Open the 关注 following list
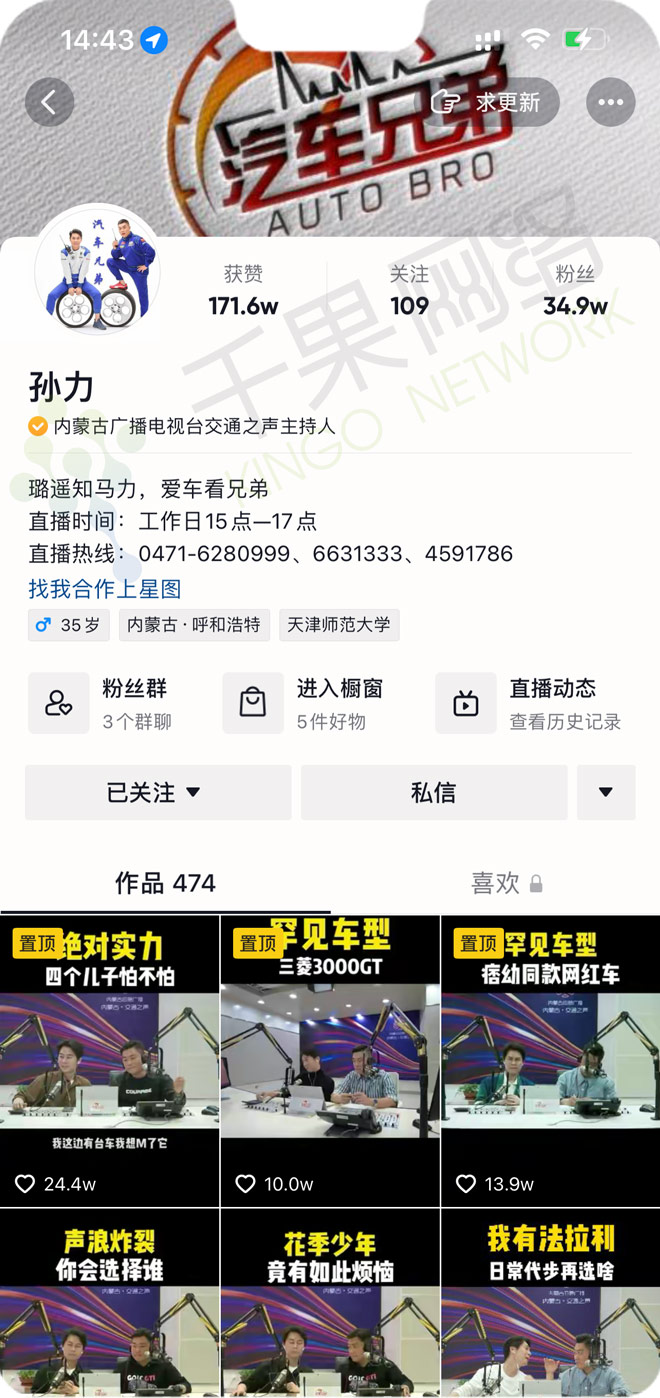This screenshot has height=1398, width=660. pos(409,291)
